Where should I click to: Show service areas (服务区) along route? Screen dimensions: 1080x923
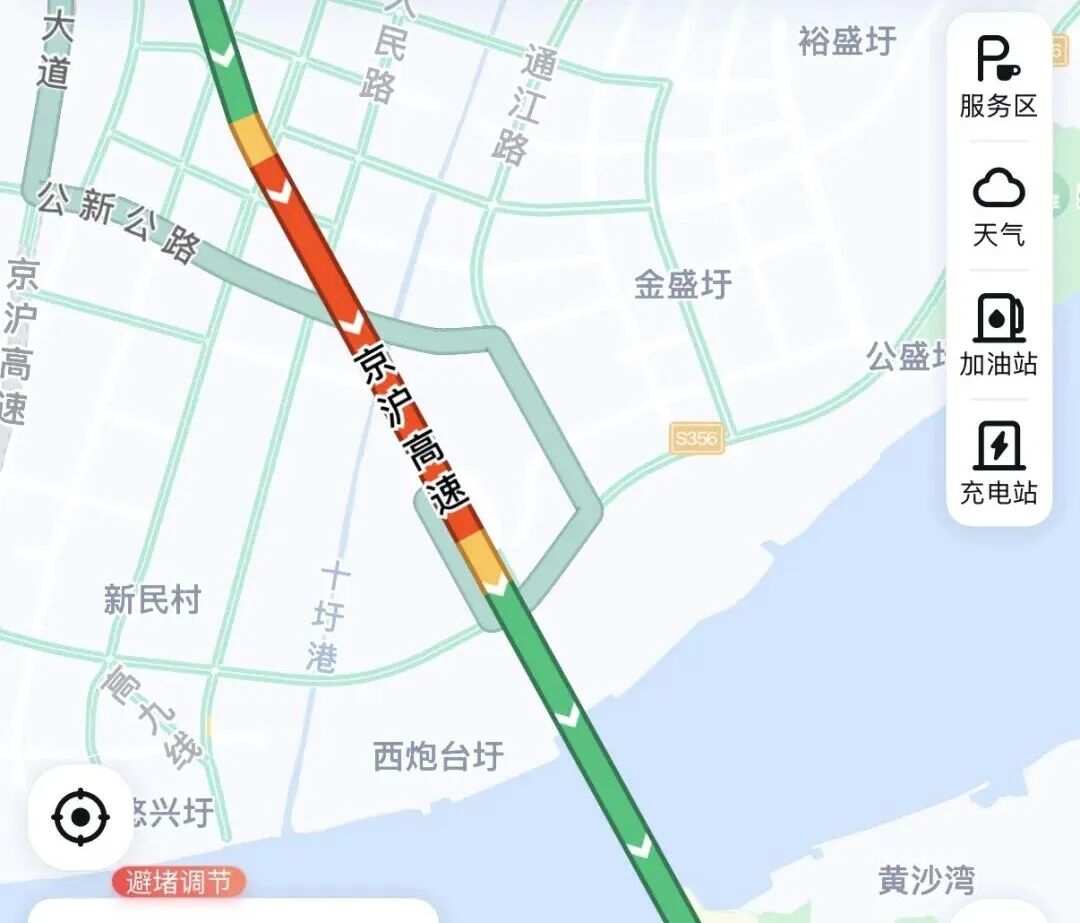998,76
